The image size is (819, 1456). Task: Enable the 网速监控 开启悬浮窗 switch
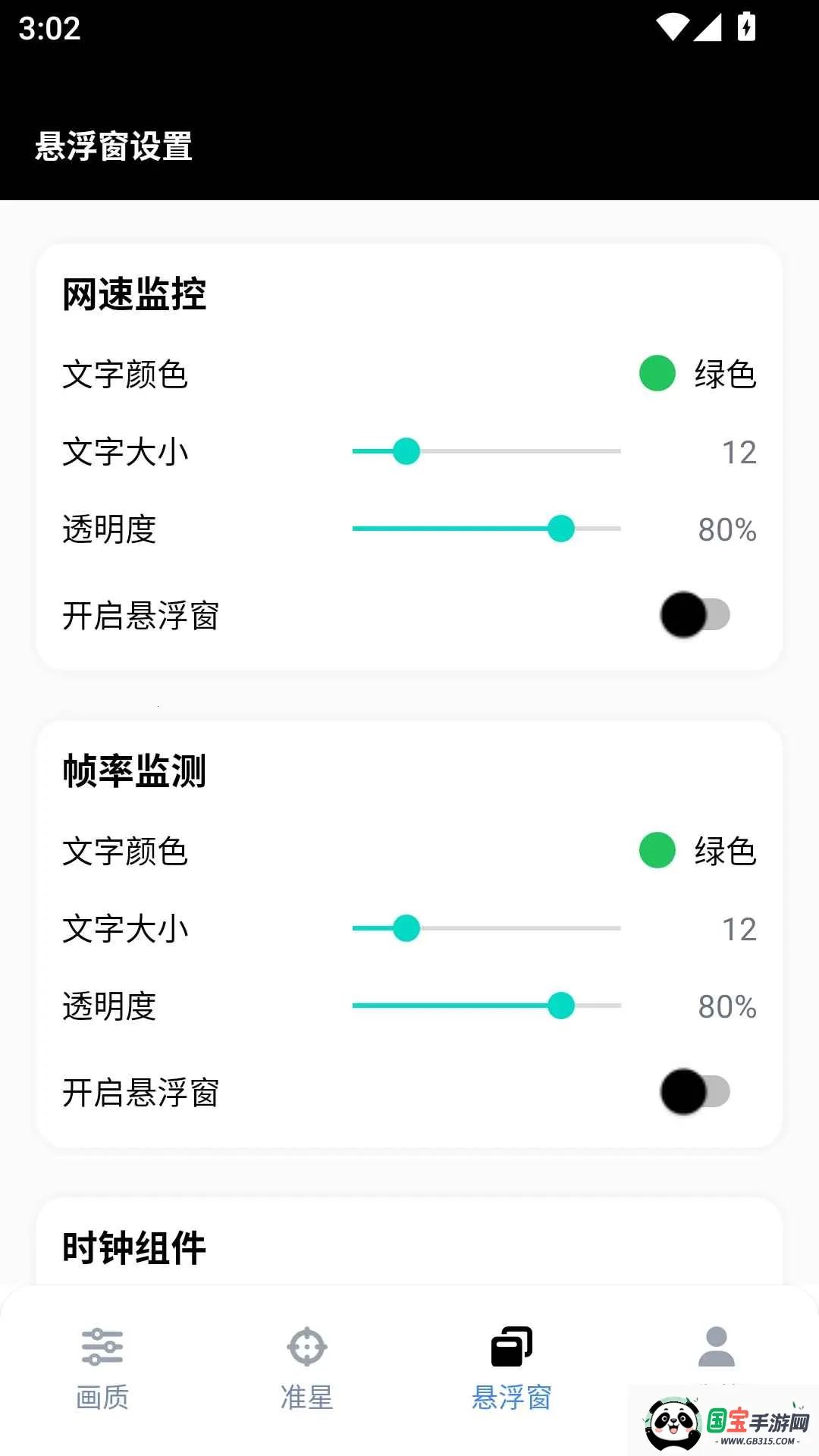coord(695,614)
